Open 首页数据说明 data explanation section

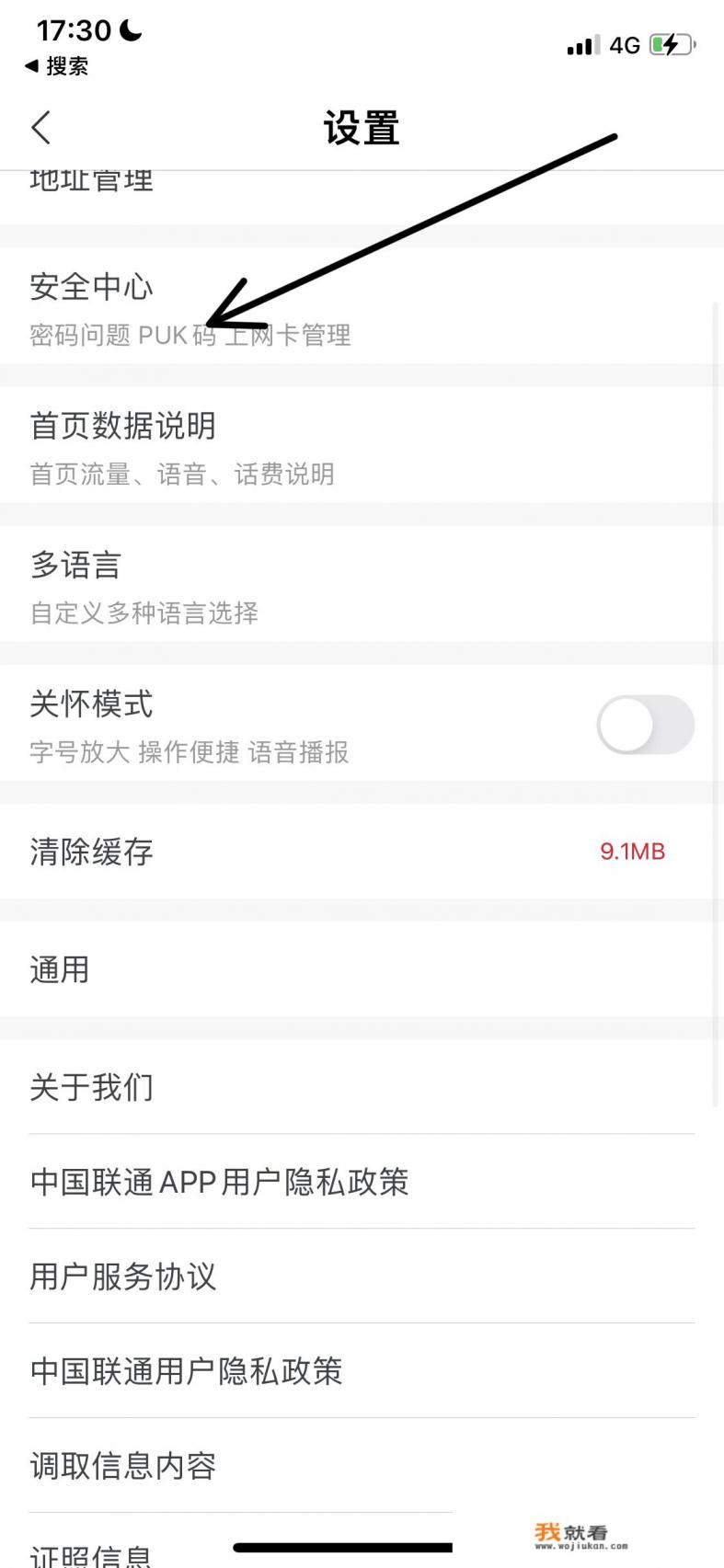pos(123,427)
